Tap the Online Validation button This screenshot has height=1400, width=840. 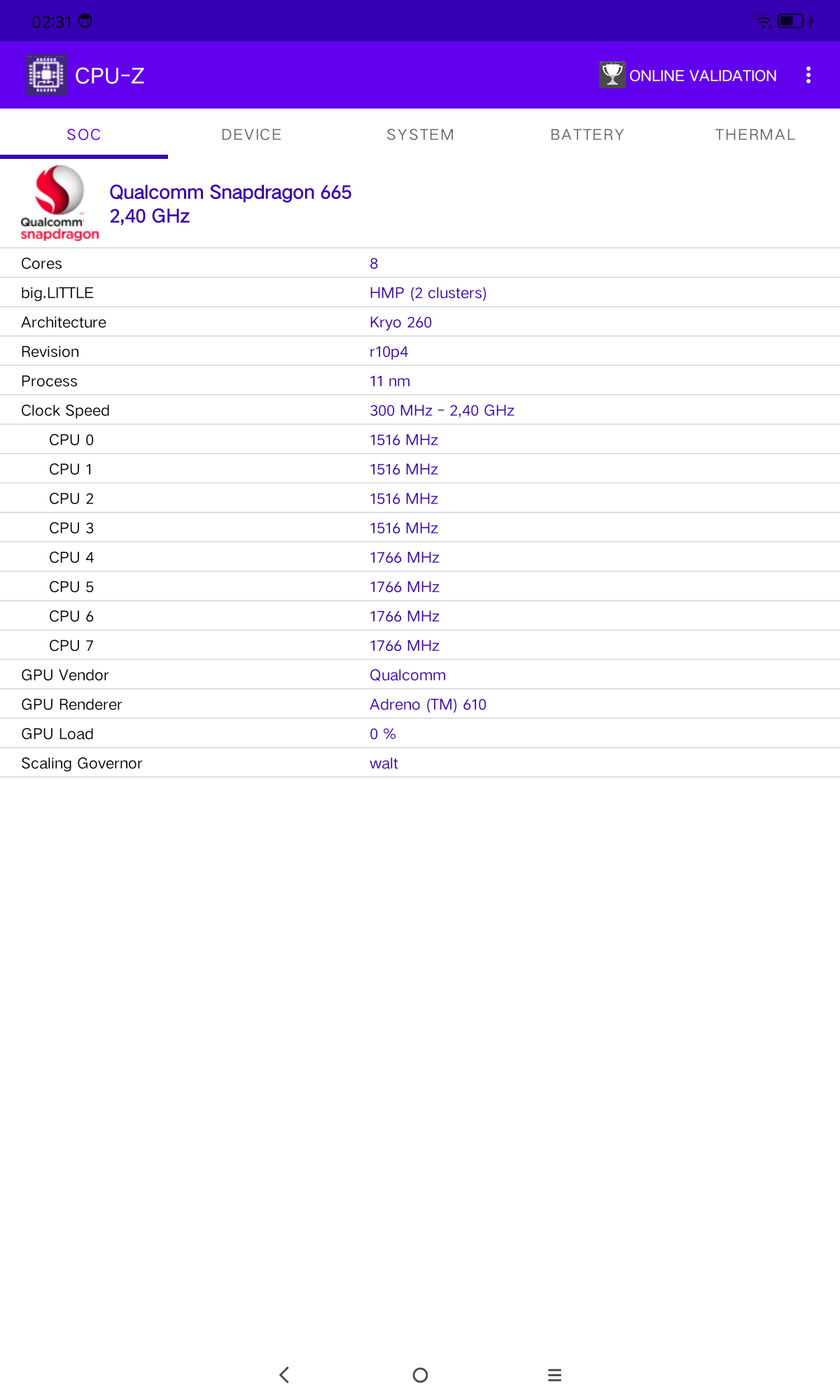689,76
